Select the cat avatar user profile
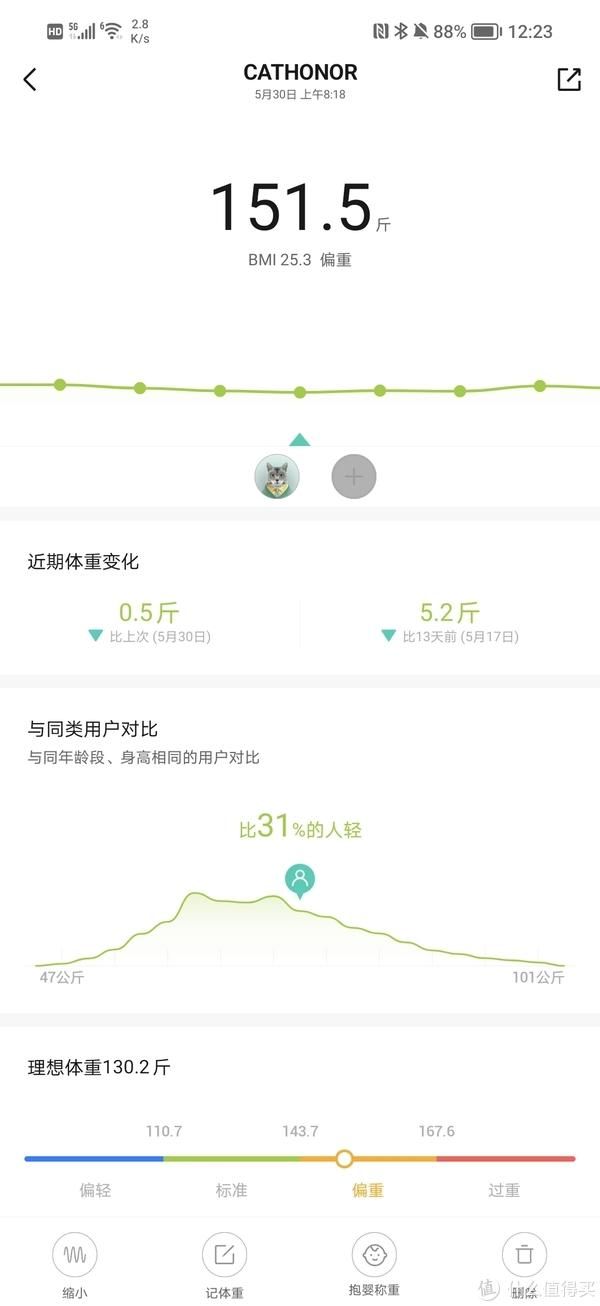Image resolution: width=600 pixels, height=1306 pixels. (277, 477)
